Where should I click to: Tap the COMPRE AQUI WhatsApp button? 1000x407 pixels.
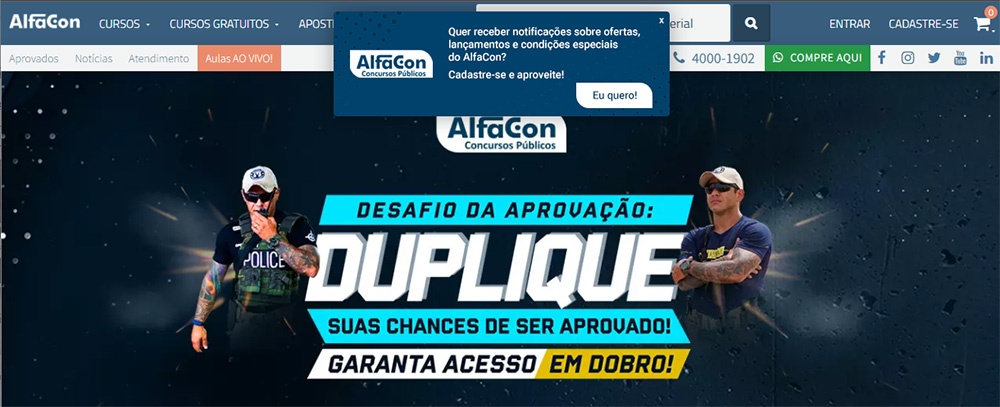coord(817,58)
